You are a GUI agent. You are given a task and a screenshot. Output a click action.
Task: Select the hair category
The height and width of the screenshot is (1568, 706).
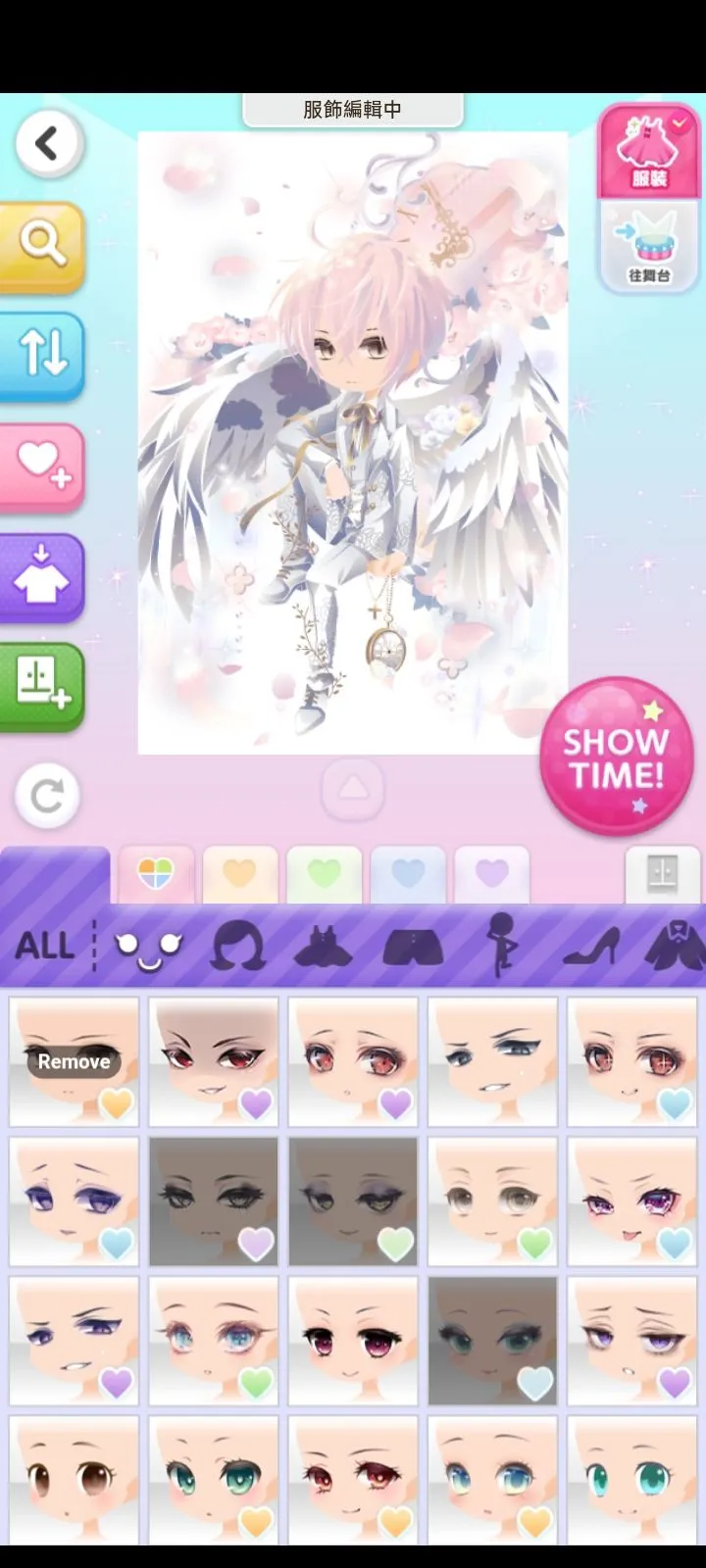[x=237, y=947]
